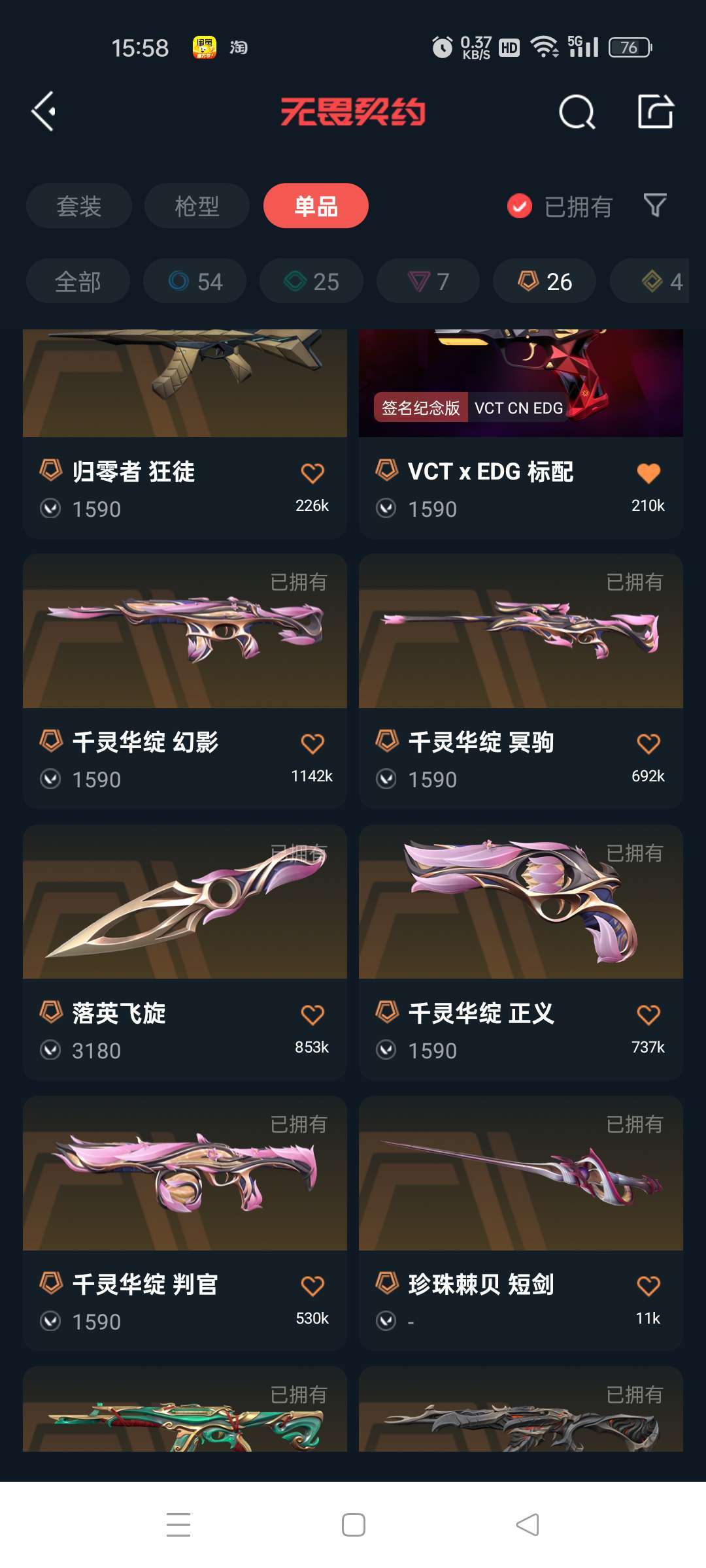The width and height of the screenshot is (706, 1568).
Task: Switch to the 枪型 tab
Action: (197, 206)
